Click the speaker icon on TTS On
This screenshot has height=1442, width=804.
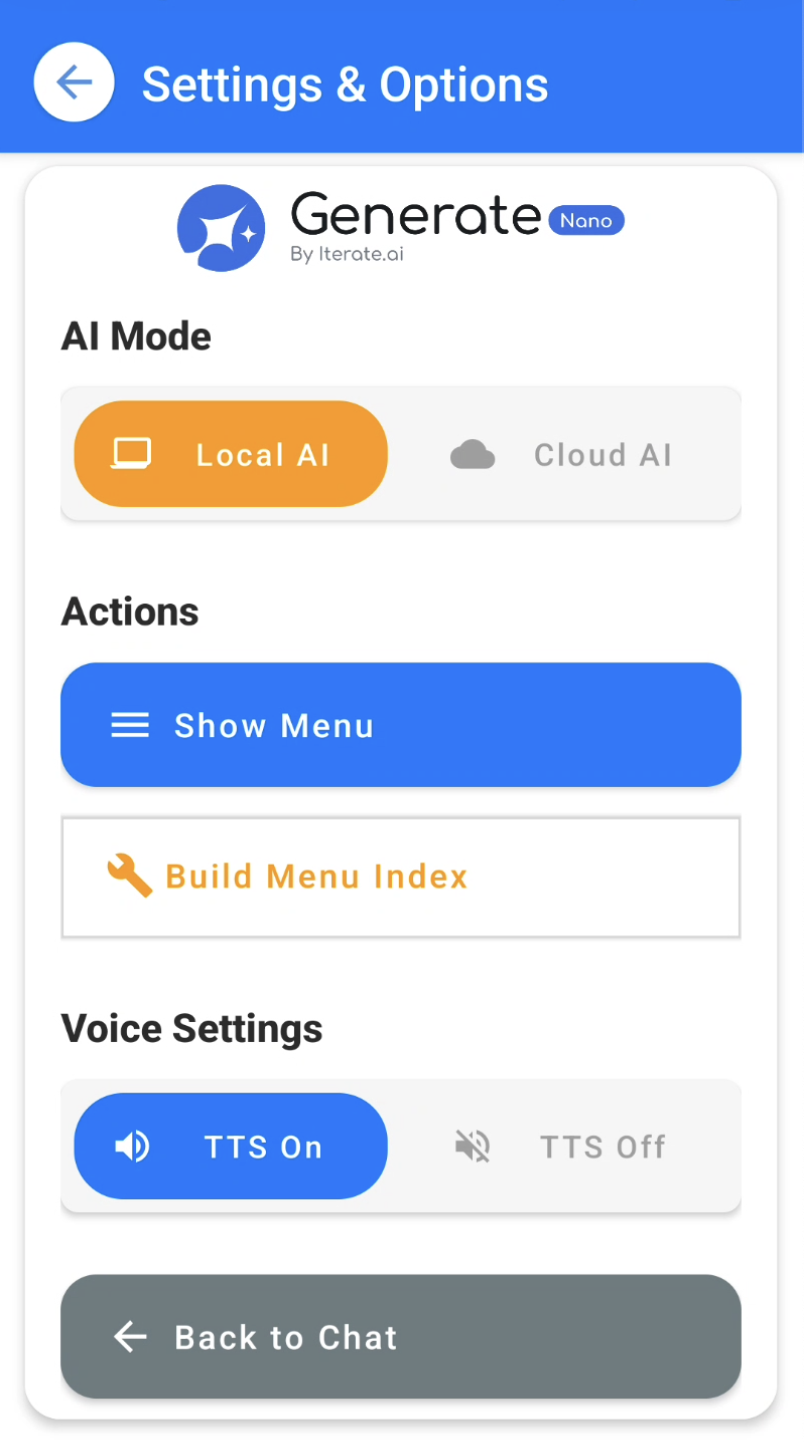click(x=131, y=1146)
